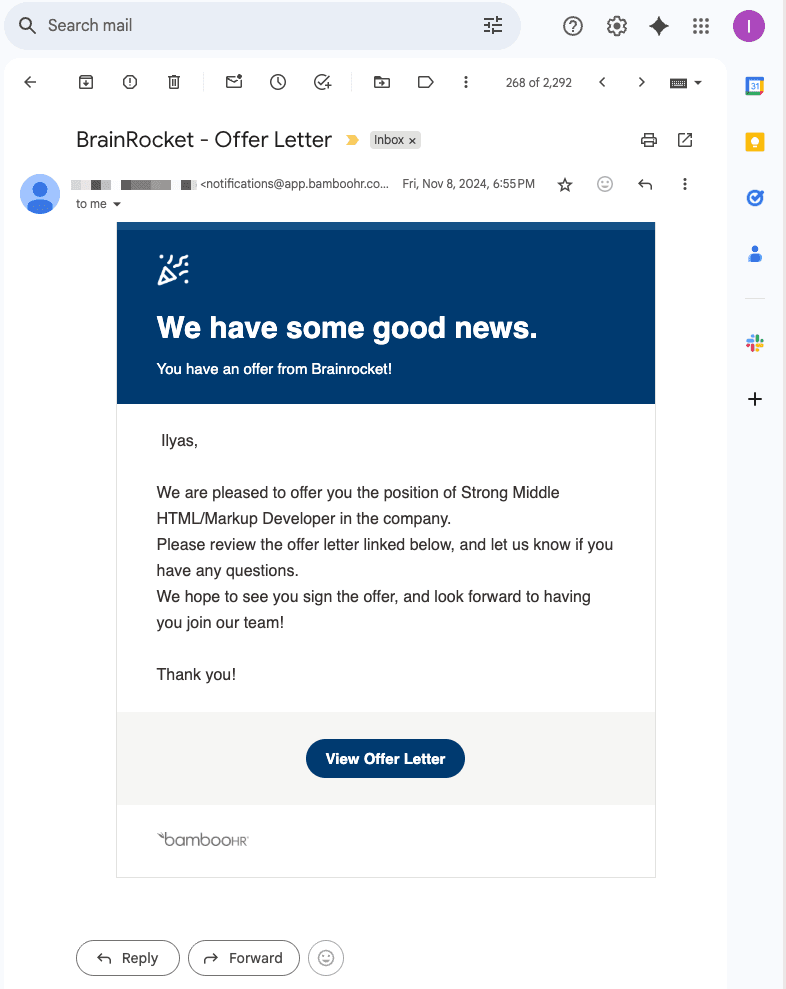Expand the 'to me' recipient details

click(x=117, y=204)
